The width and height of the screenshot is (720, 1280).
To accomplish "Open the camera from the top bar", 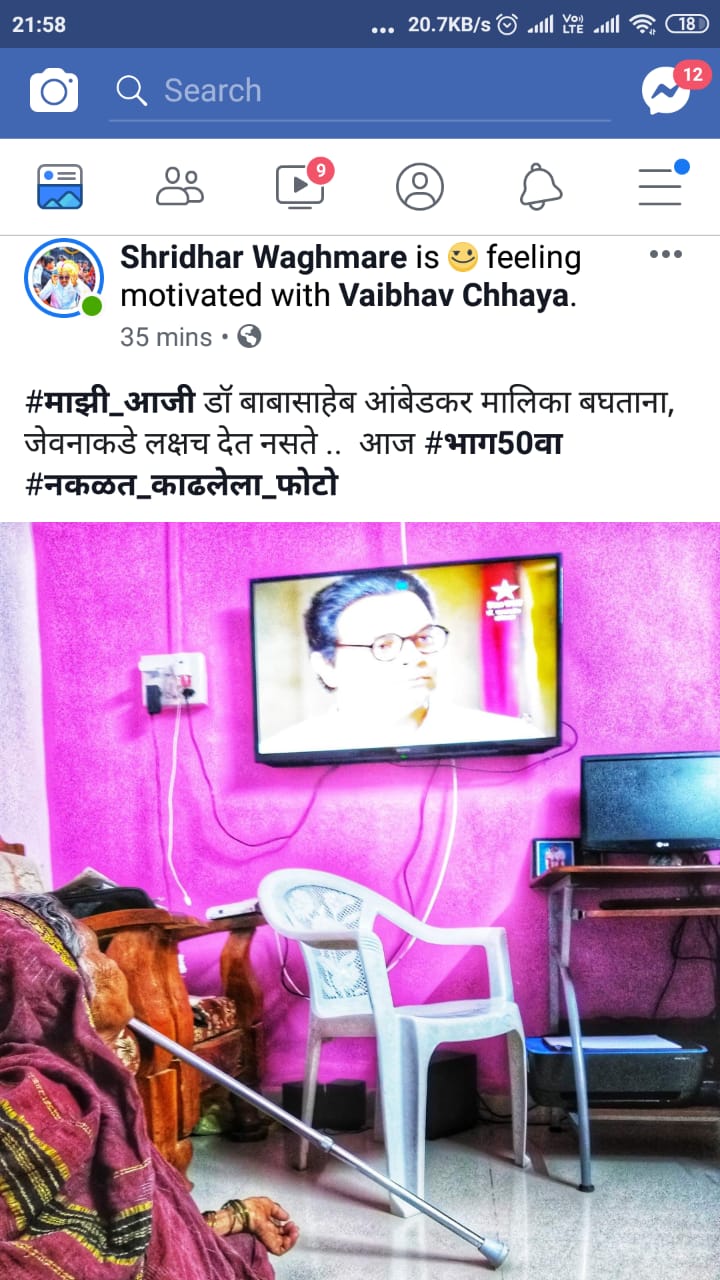I will coord(54,91).
